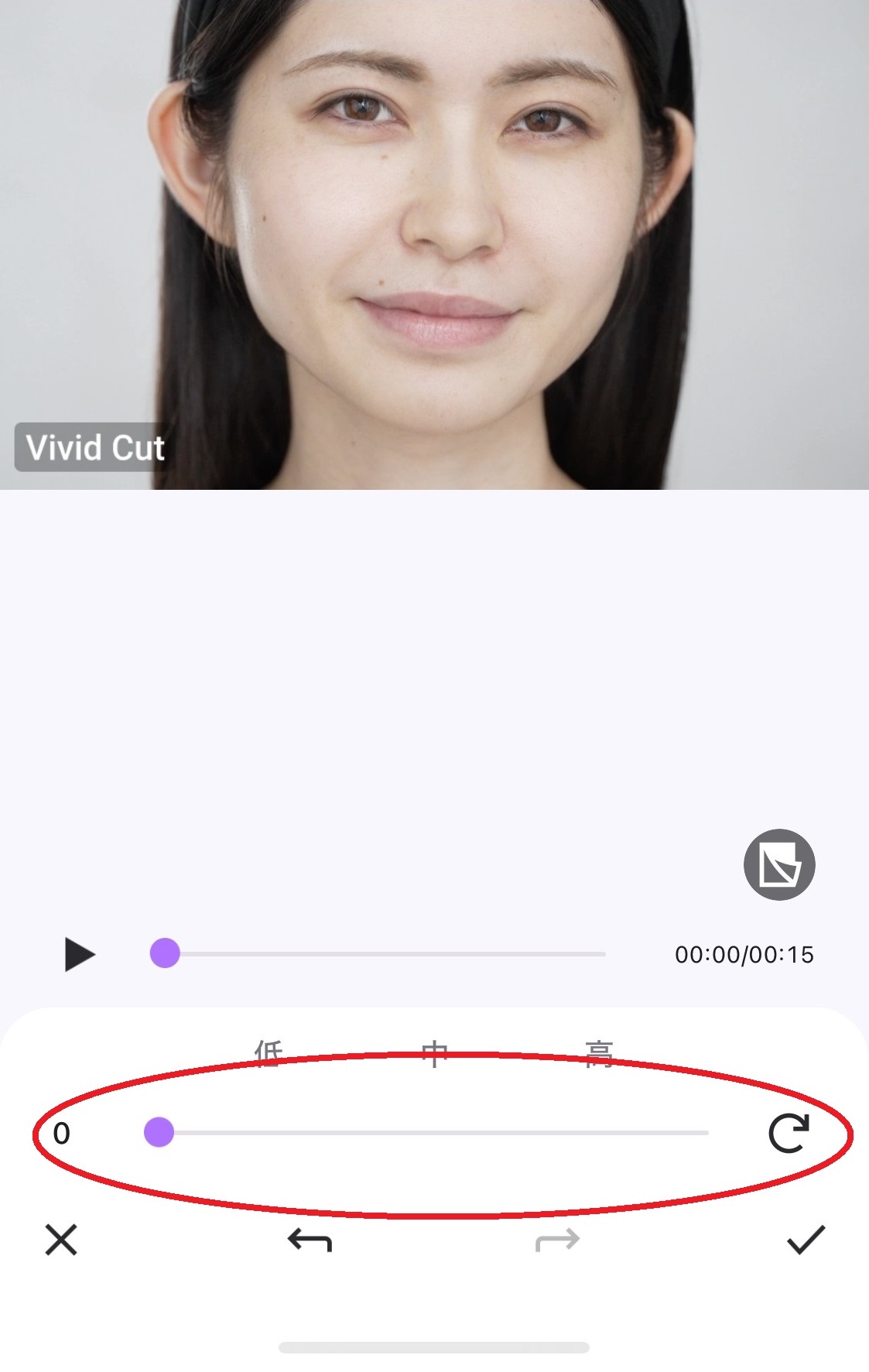Image resolution: width=869 pixels, height=1372 pixels.
Task: Reset the intensity with the circular arrow
Action: coord(789,1134)
